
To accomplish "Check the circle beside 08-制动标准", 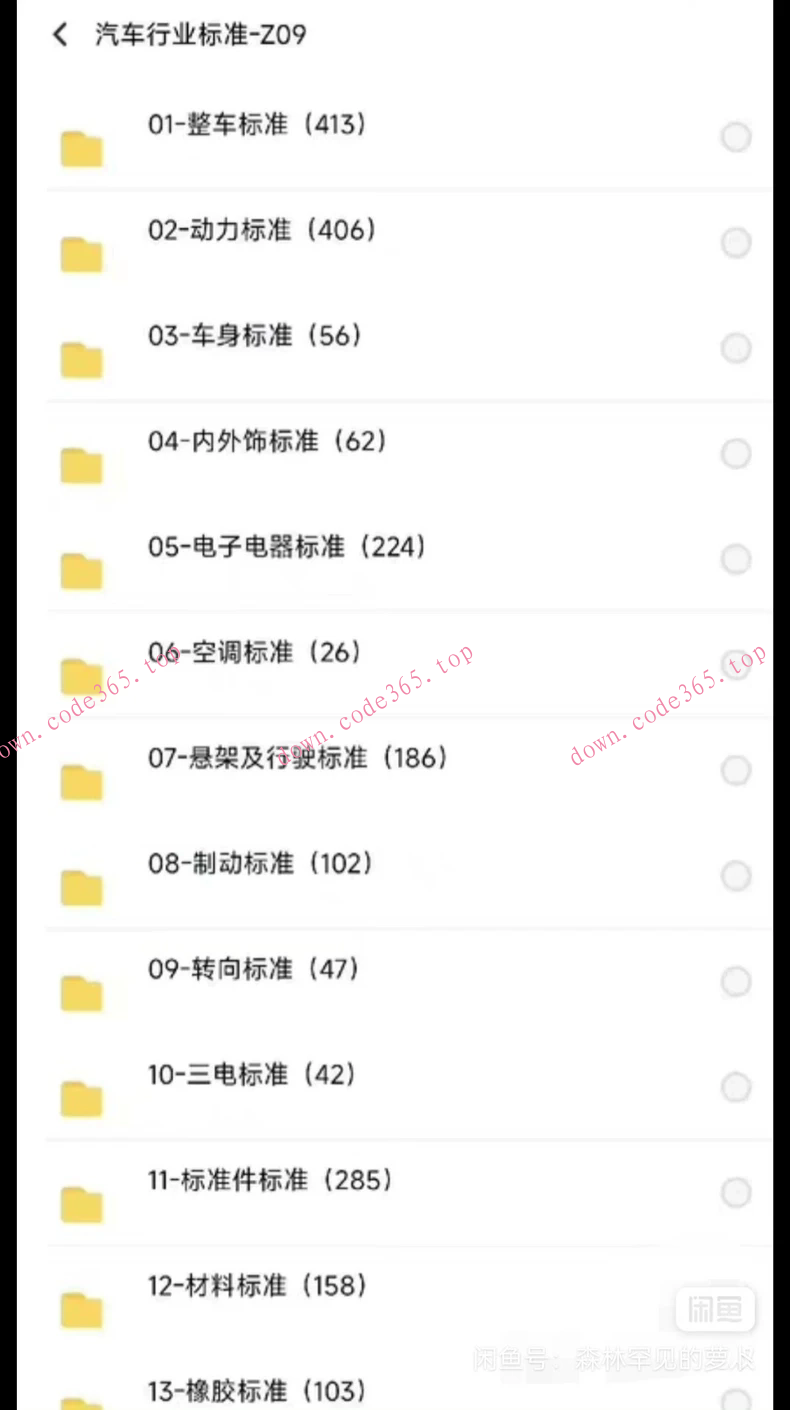I will point(736,876).
